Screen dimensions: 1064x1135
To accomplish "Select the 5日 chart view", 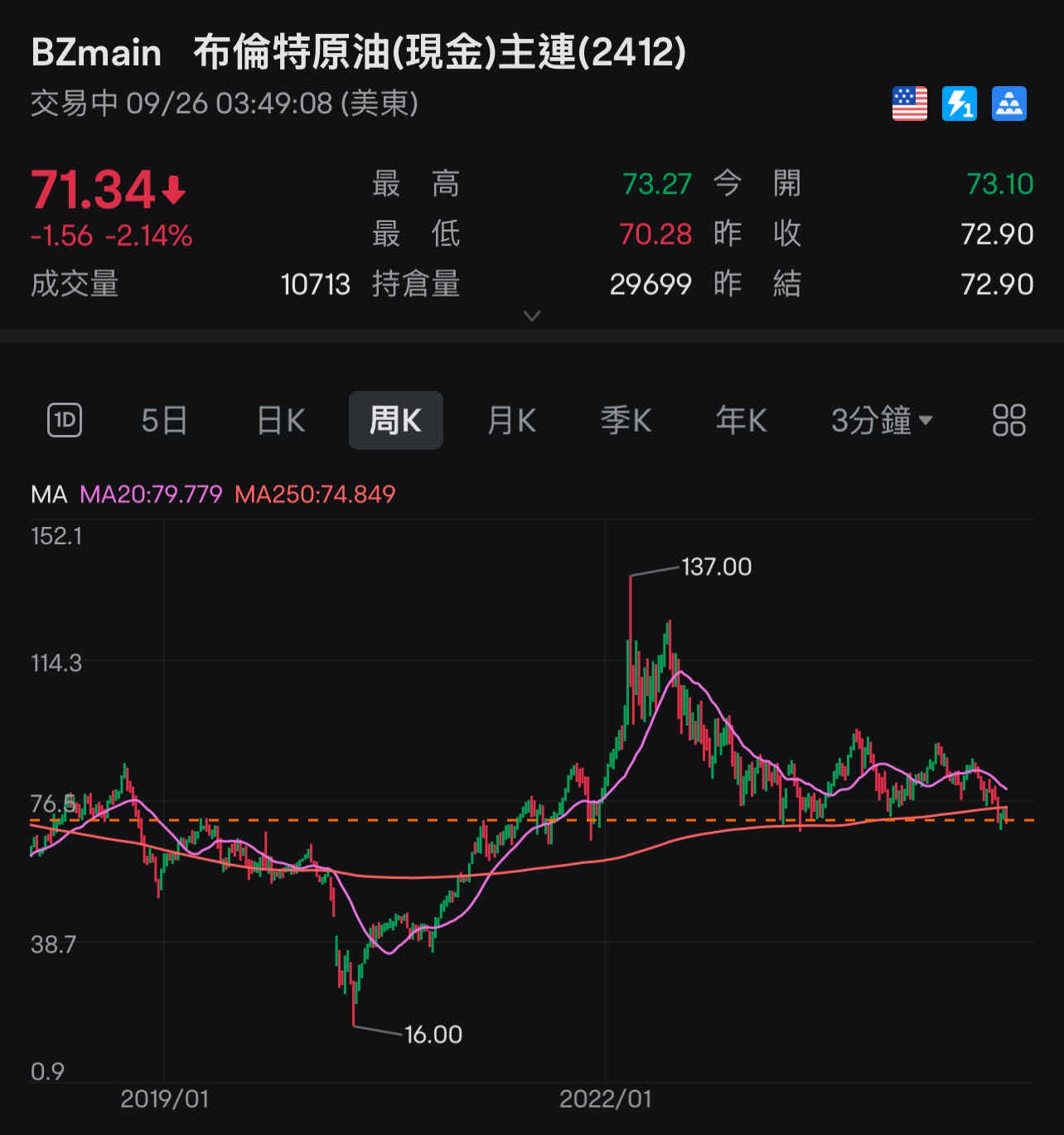I will coord(164,420).
